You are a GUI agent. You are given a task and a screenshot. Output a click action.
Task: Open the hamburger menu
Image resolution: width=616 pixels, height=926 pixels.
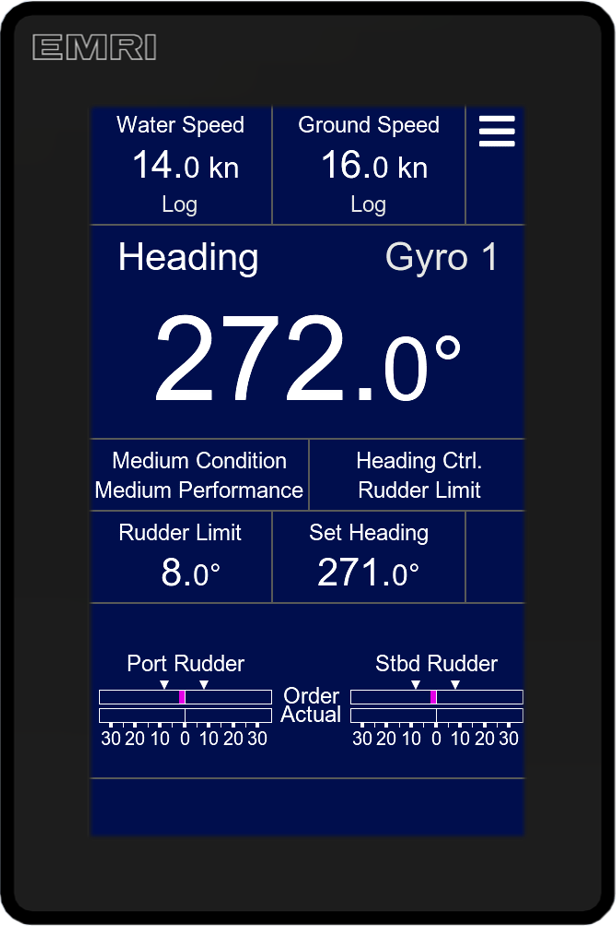pyautogui.click(x=496, y=132)
